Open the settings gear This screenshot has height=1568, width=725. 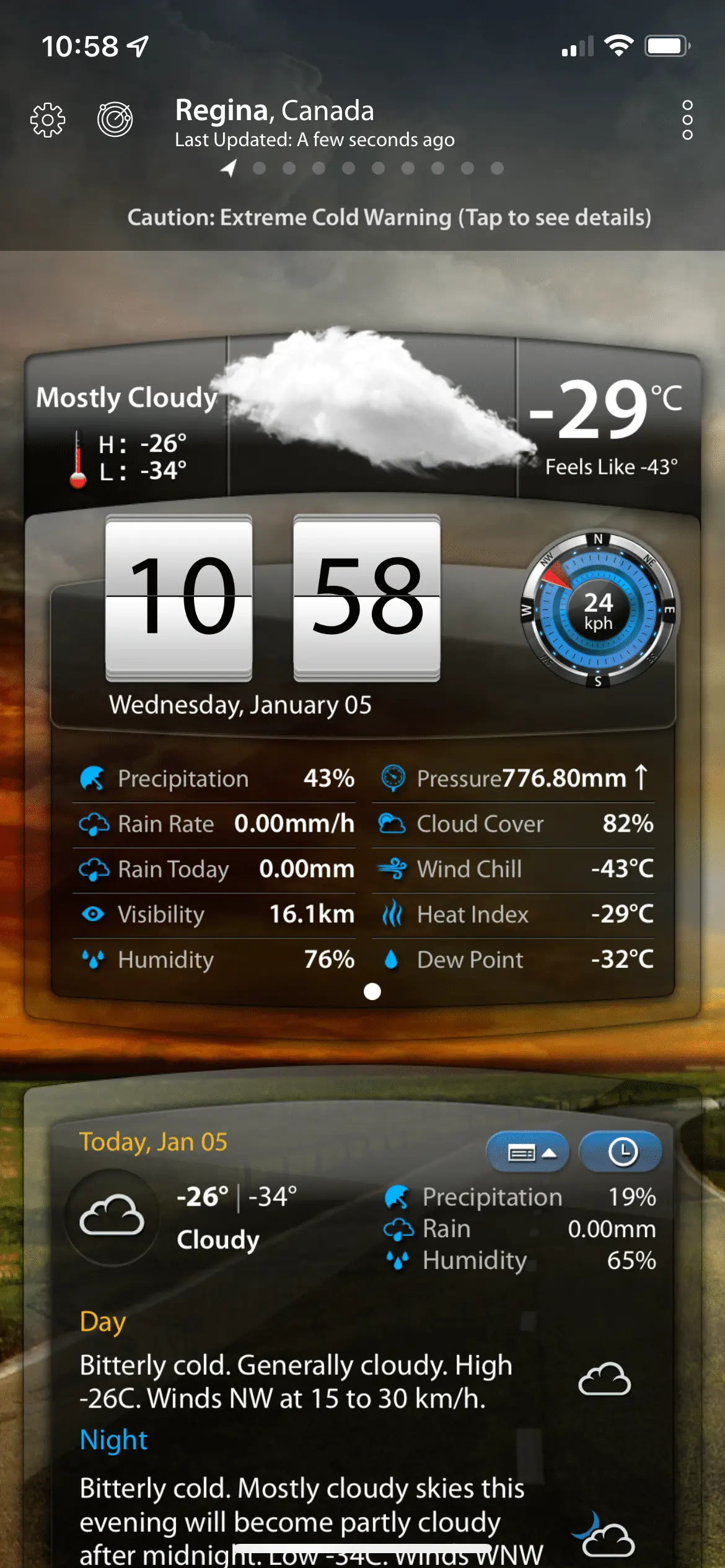[x=48, y=120]
